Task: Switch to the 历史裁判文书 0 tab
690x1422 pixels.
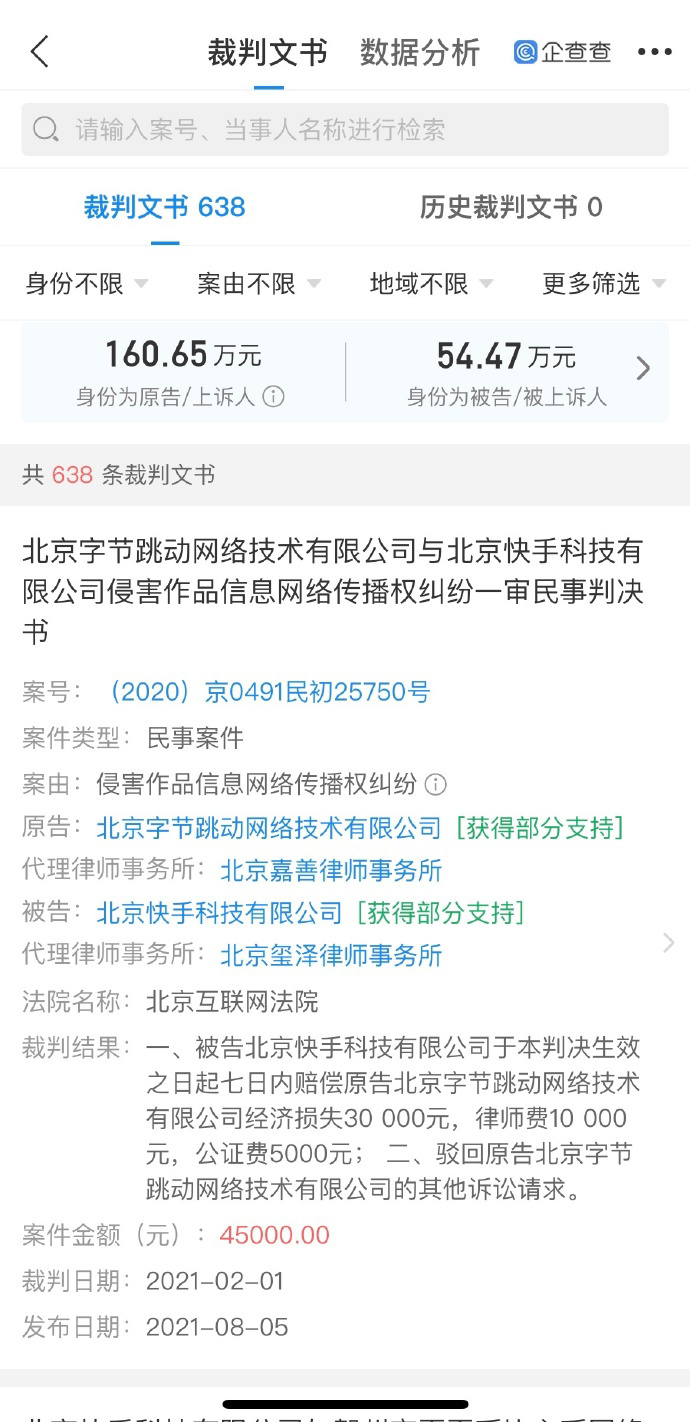Action: point(511,208)
